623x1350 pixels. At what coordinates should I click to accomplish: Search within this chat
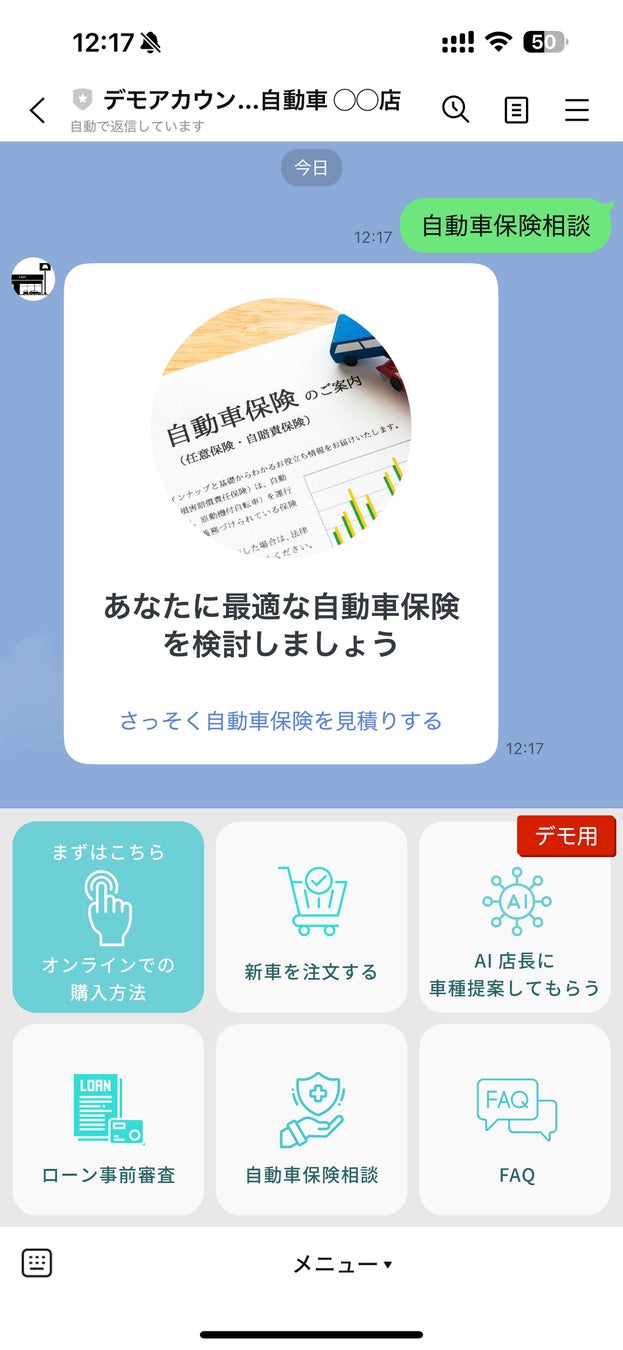[x=455, y=109]
